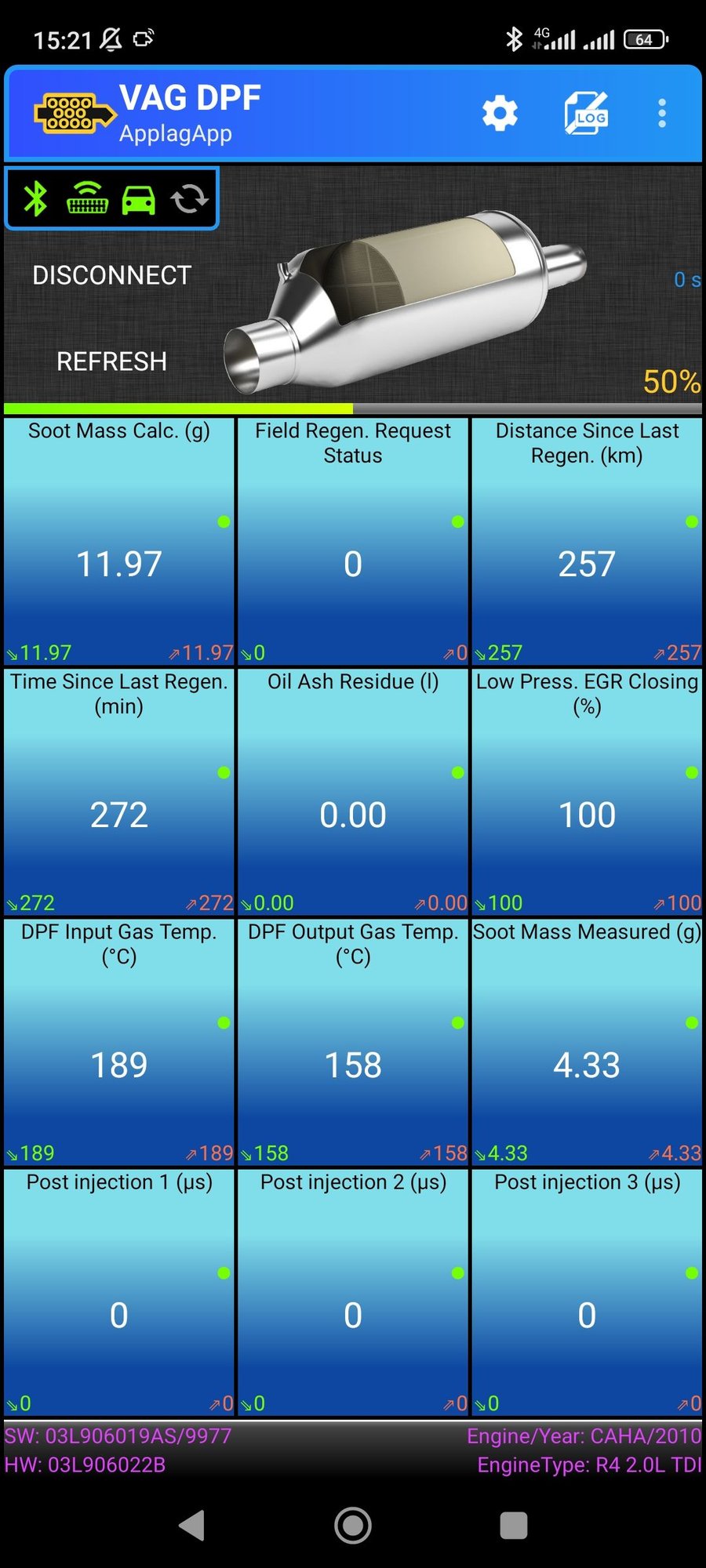Tap the OBD adapter interface icon
Screen dimensions: 706x1568
(86, 198)
